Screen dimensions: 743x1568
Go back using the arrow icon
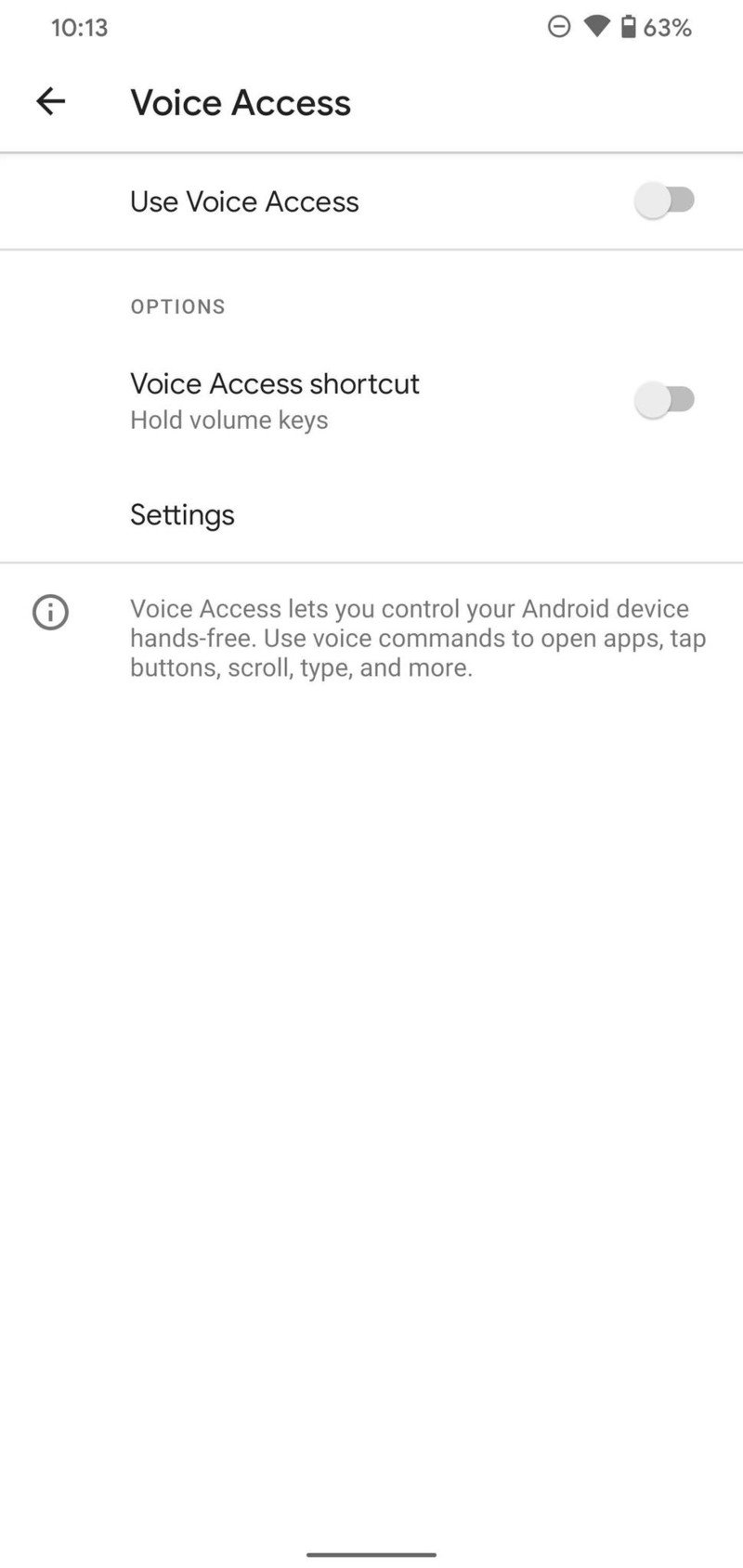click(51, 101)
